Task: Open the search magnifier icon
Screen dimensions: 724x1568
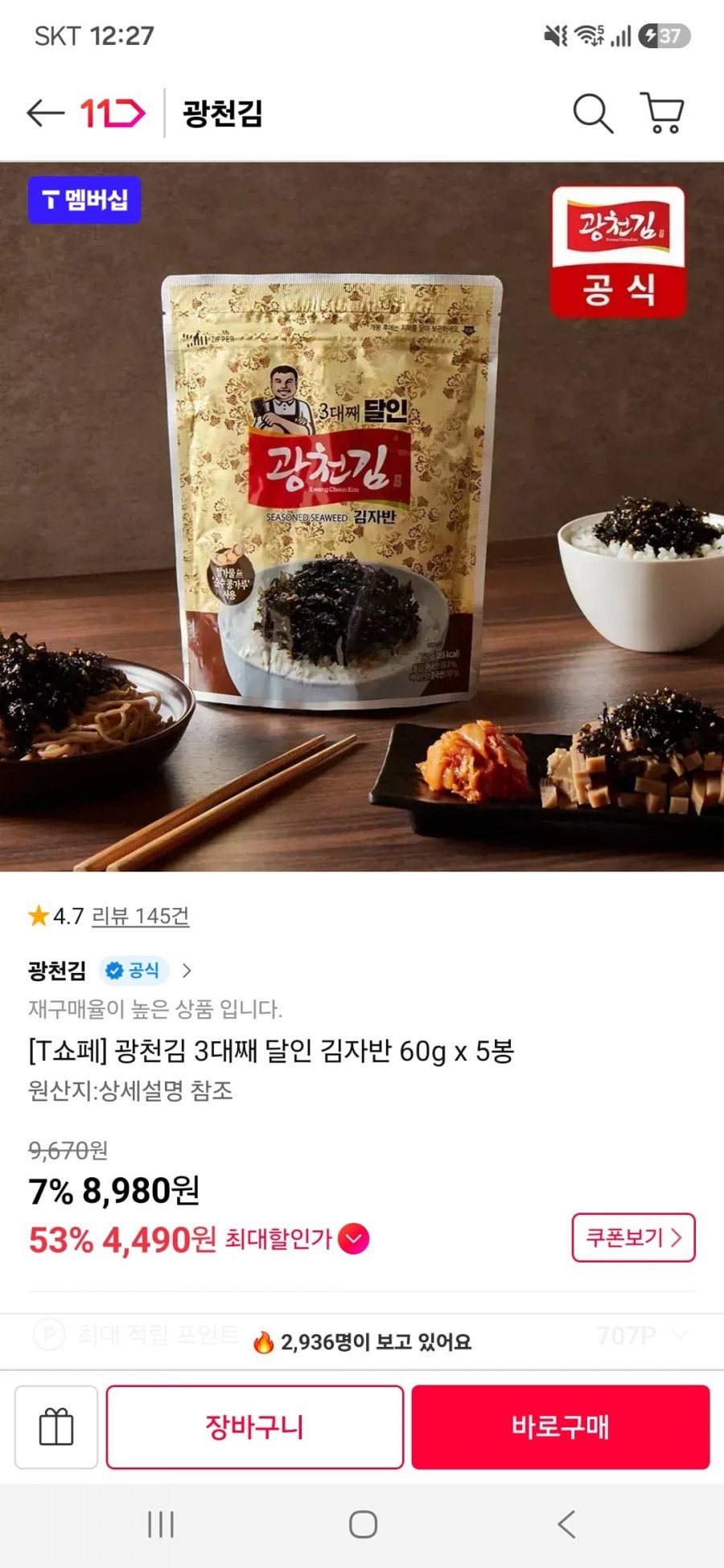Action: click(x=593, y=113)
